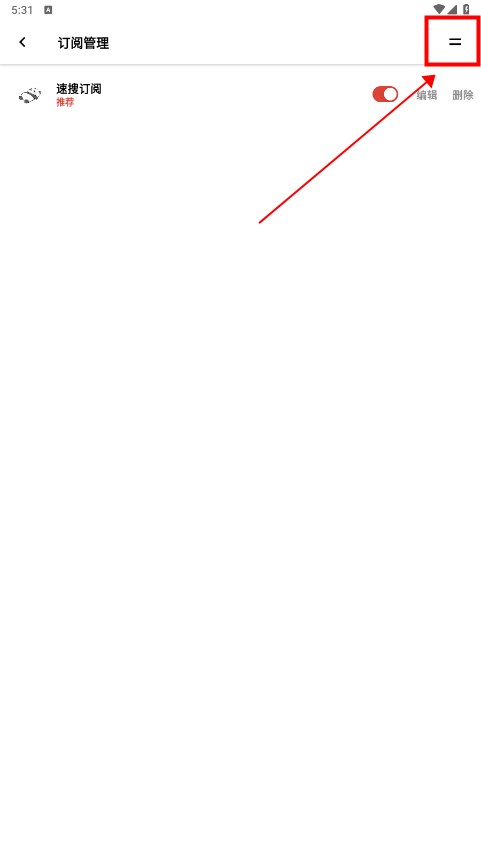
Task: Tap 编辑 for 速搜订阅
Action: tap(426, 95)
